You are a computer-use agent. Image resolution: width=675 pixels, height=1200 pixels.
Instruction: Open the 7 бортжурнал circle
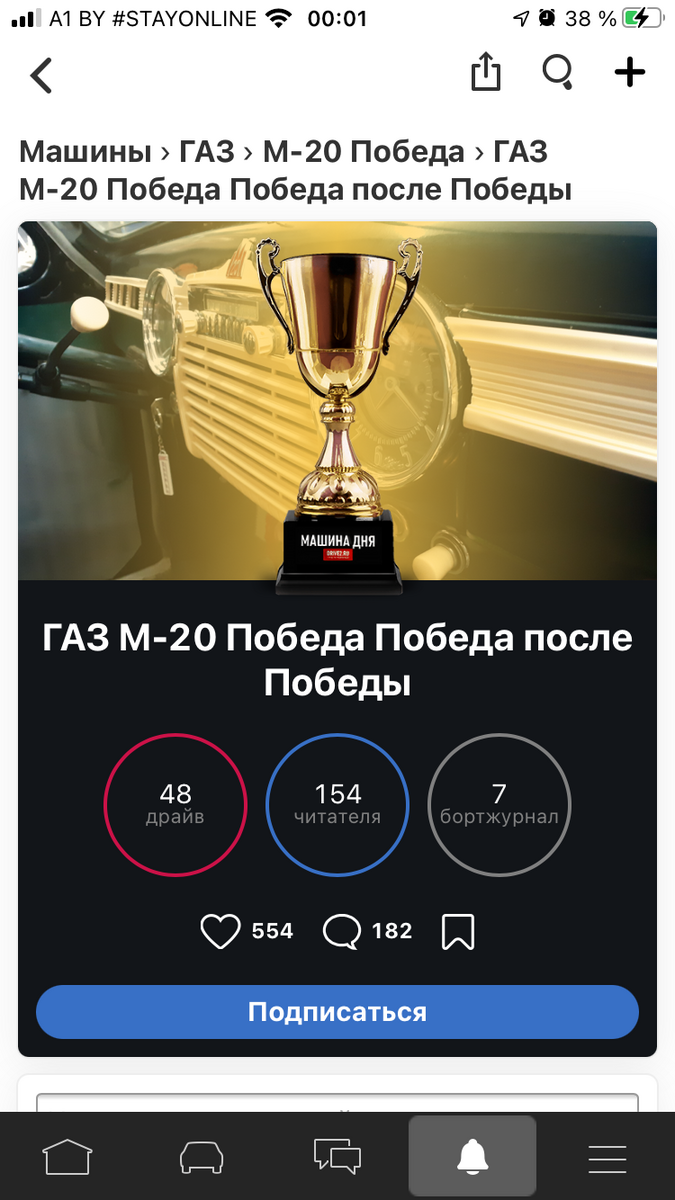pyautogui.click(x=499, y=804)
